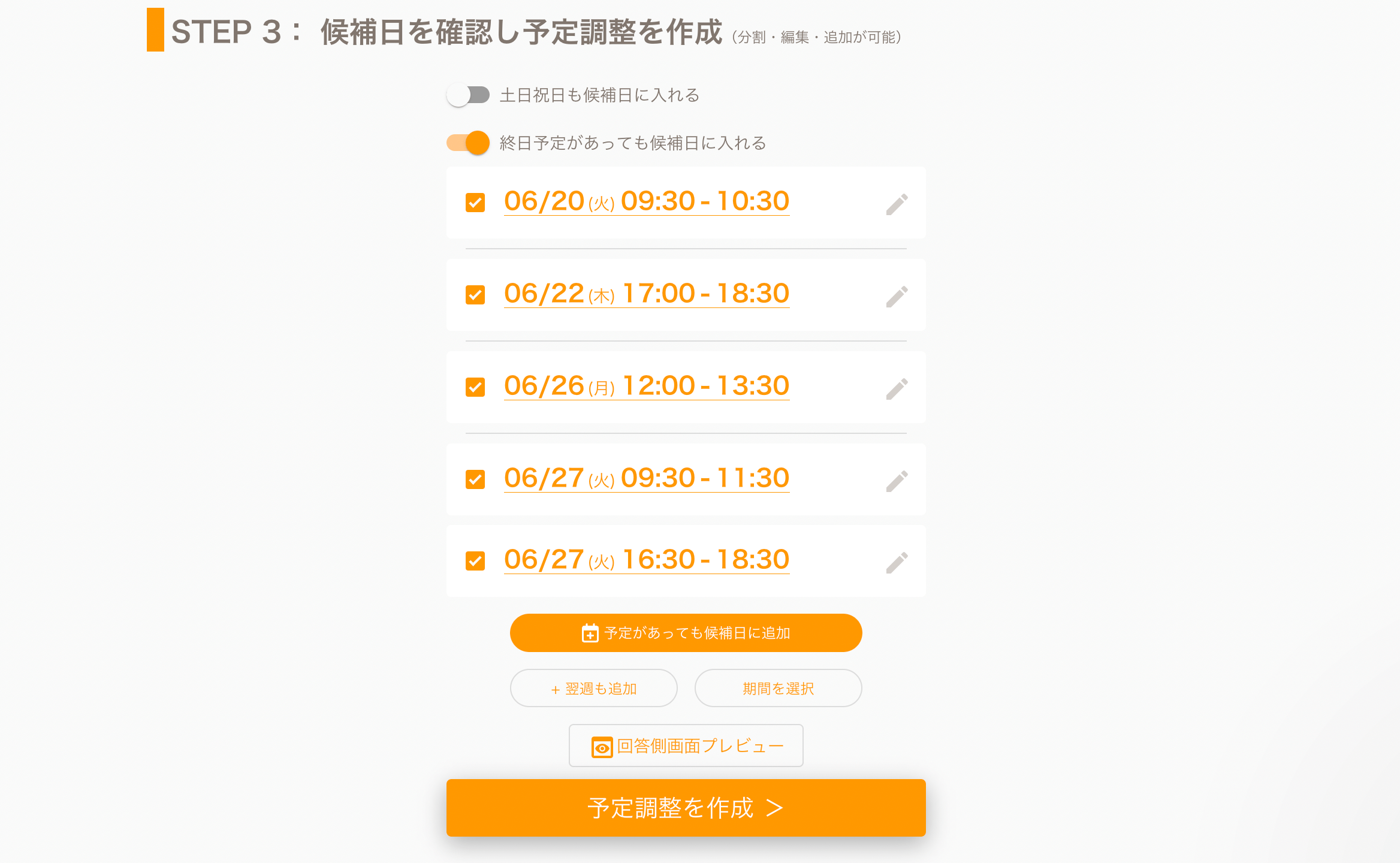Edit the 06/20 09:30 - 10:30 slot with pencil

pos(897,204)
